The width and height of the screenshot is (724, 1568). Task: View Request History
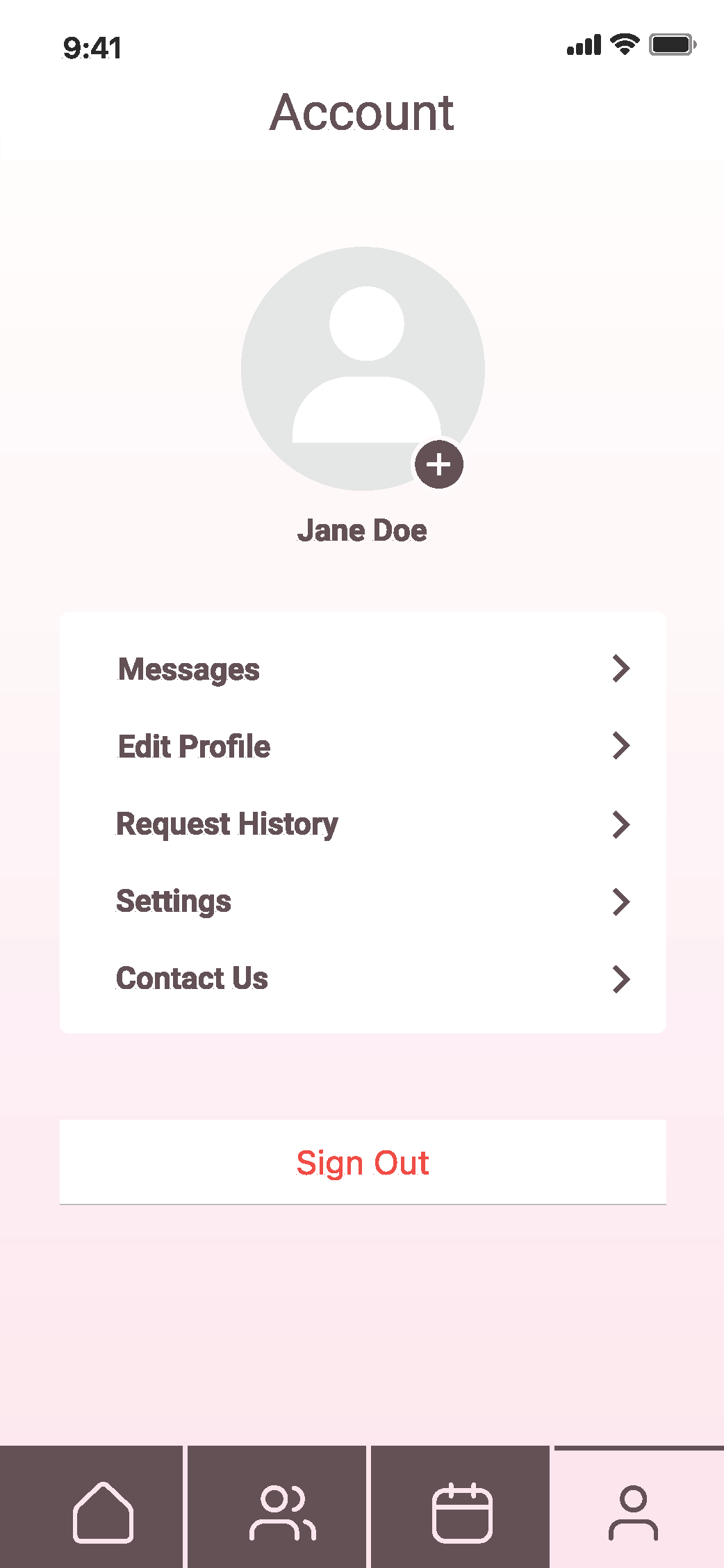pos(363,824)
